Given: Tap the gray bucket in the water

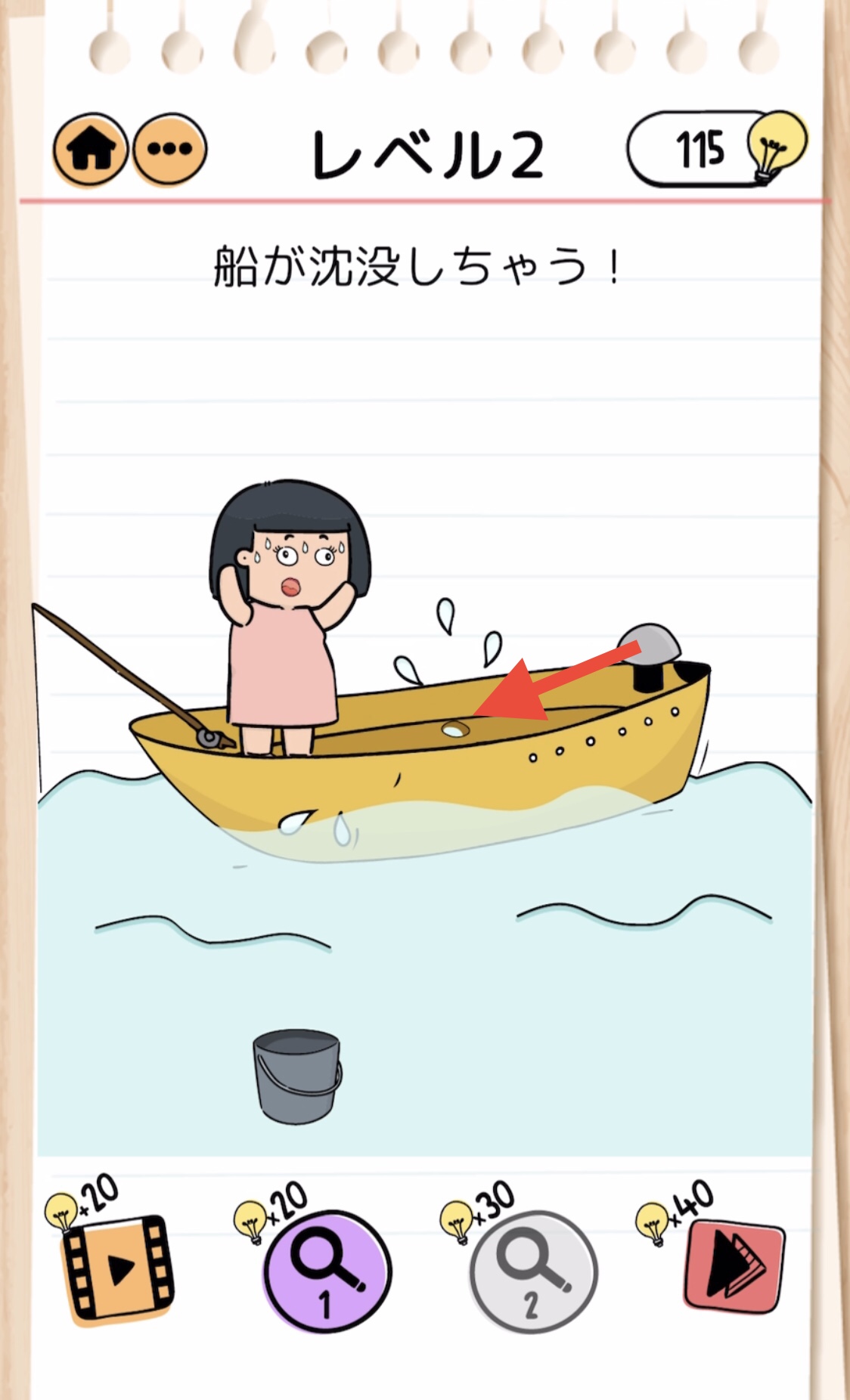Looking at the screenshot, I should [x=297, y=1076].
